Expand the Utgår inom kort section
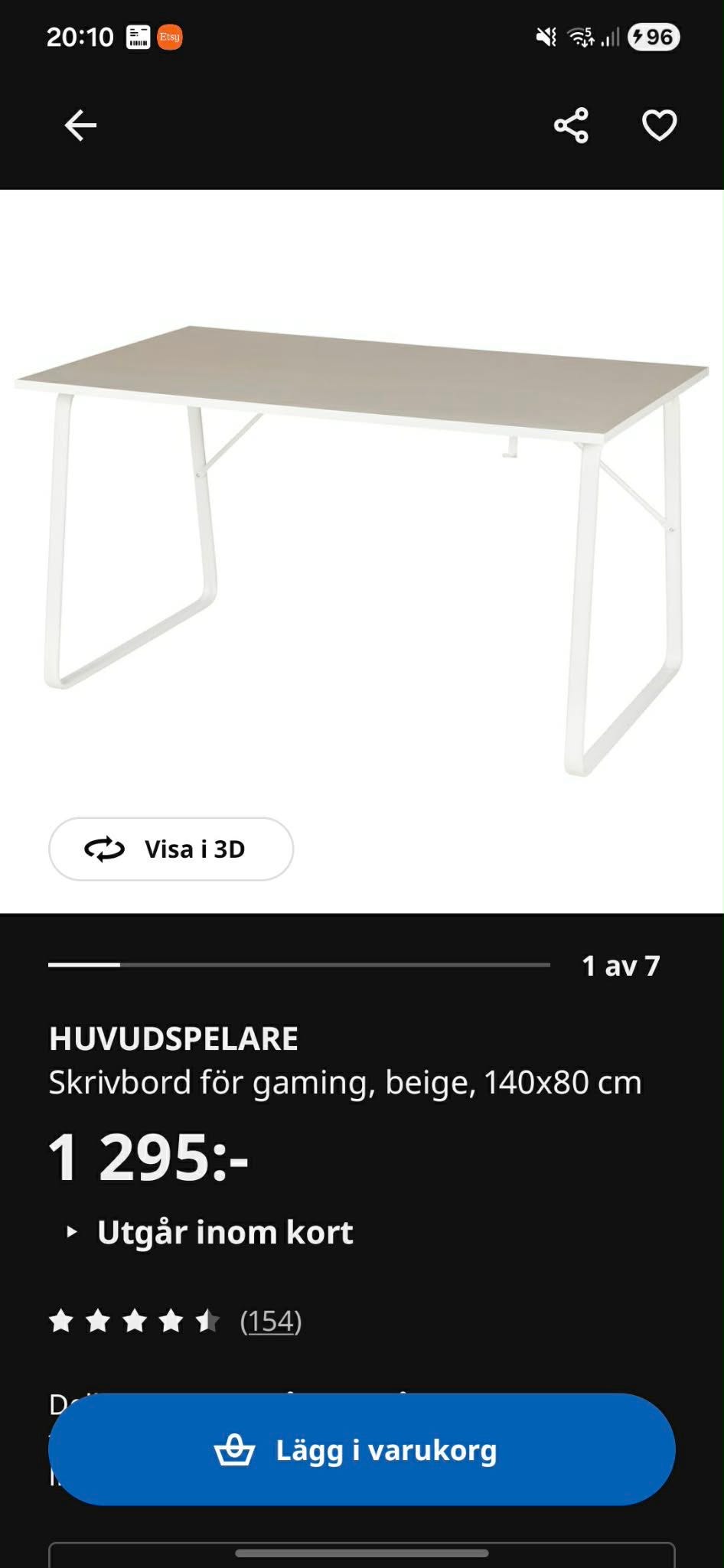Image resolution: width=724 pixels, height=1568 pixels. pyautogui.click(x=223, y=1231)
